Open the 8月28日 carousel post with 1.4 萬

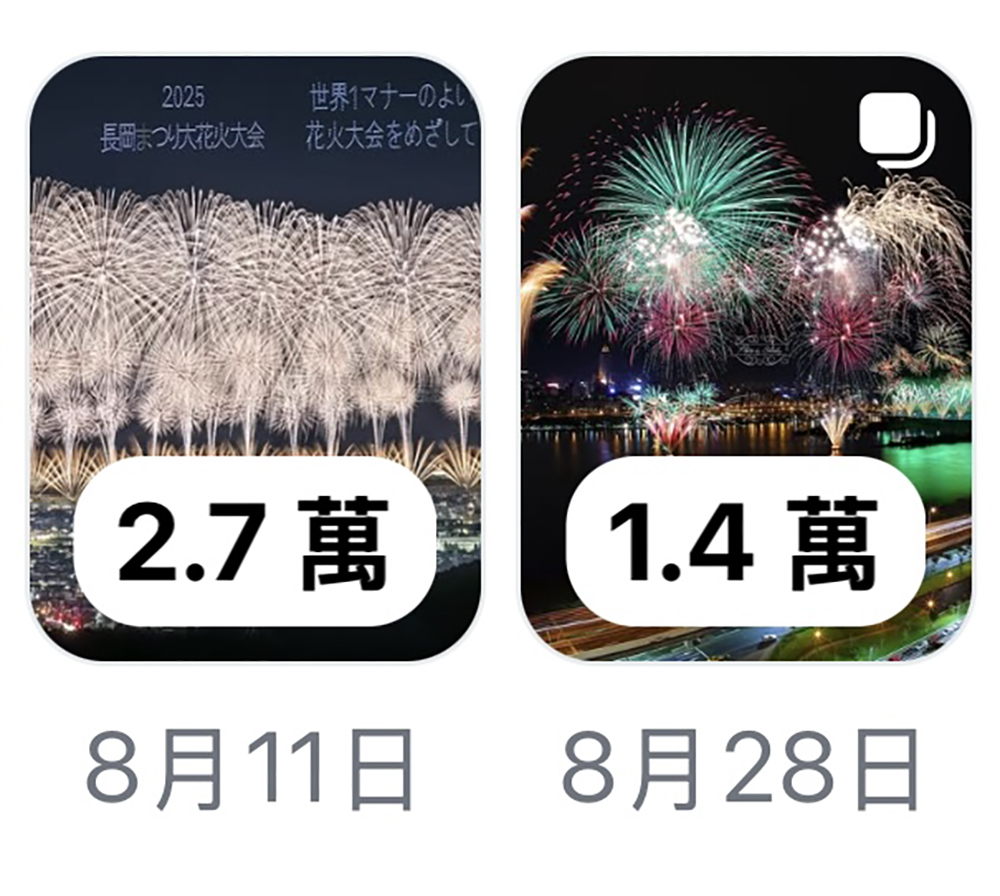[x=745, y=330]
